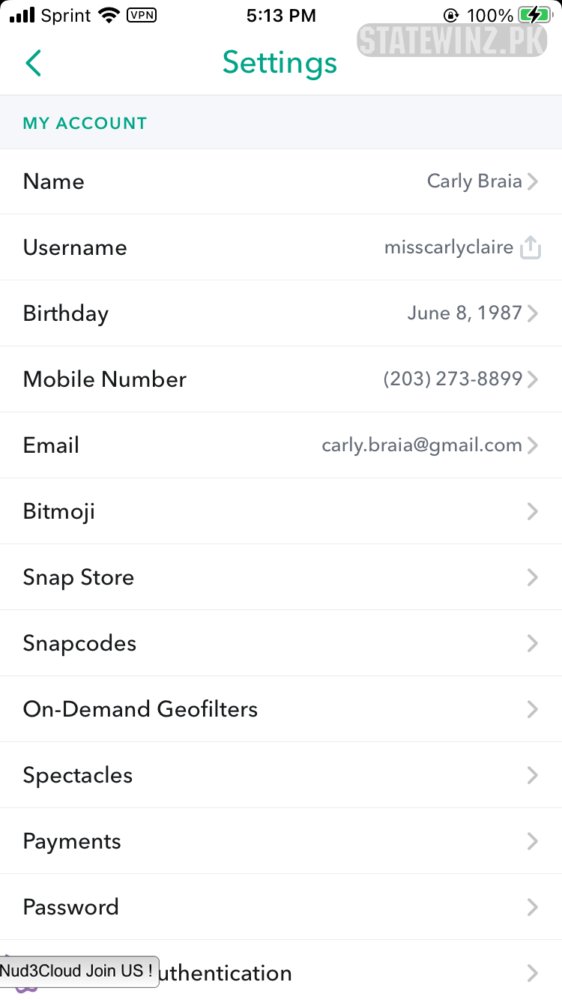Open the Birthday setting
The height and width of the screenshot is (1000, 562).
[x=281, y=313]
